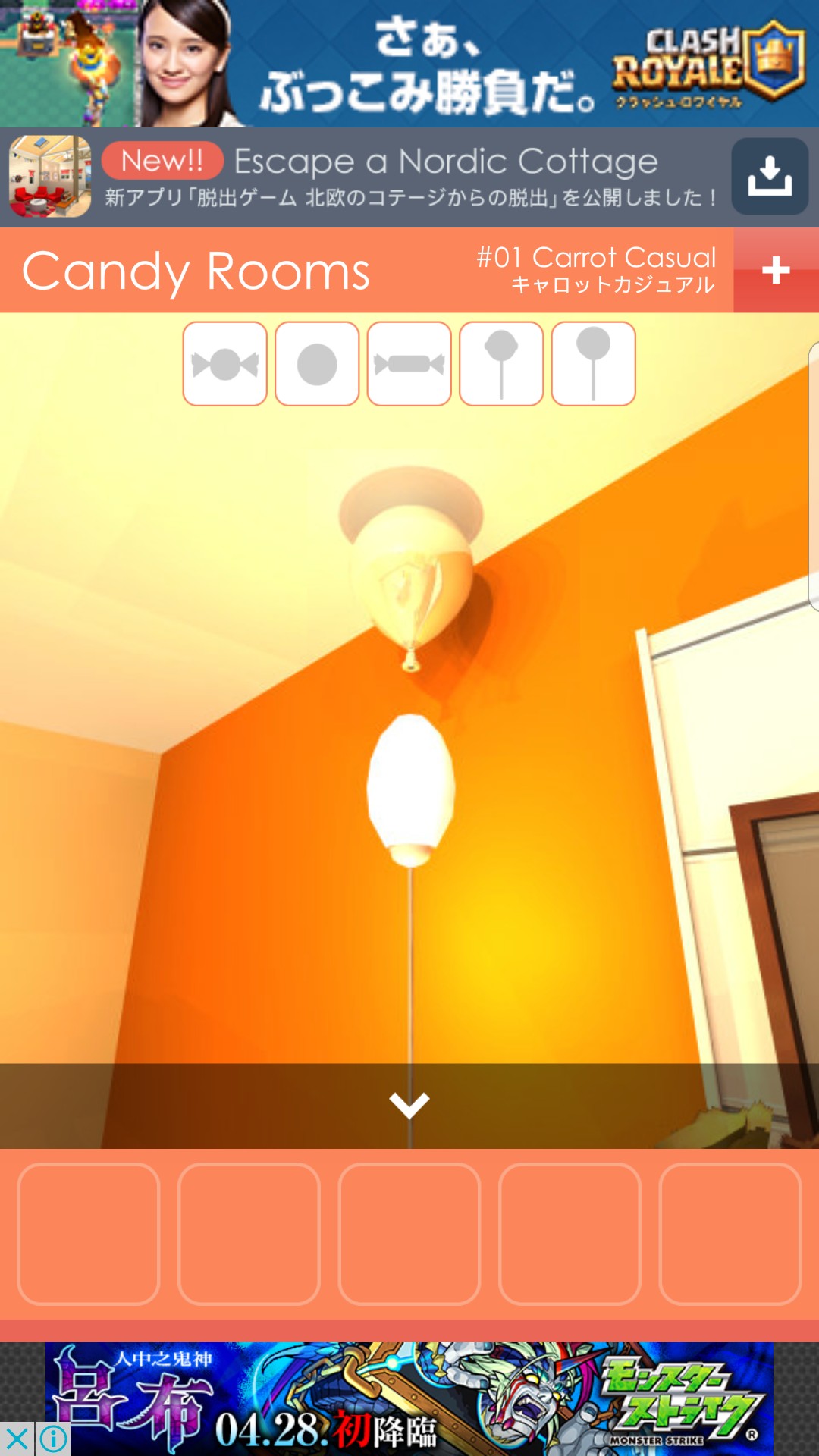
Task: Open the Monster Strike ad banner
Action: coord(409,1399)
